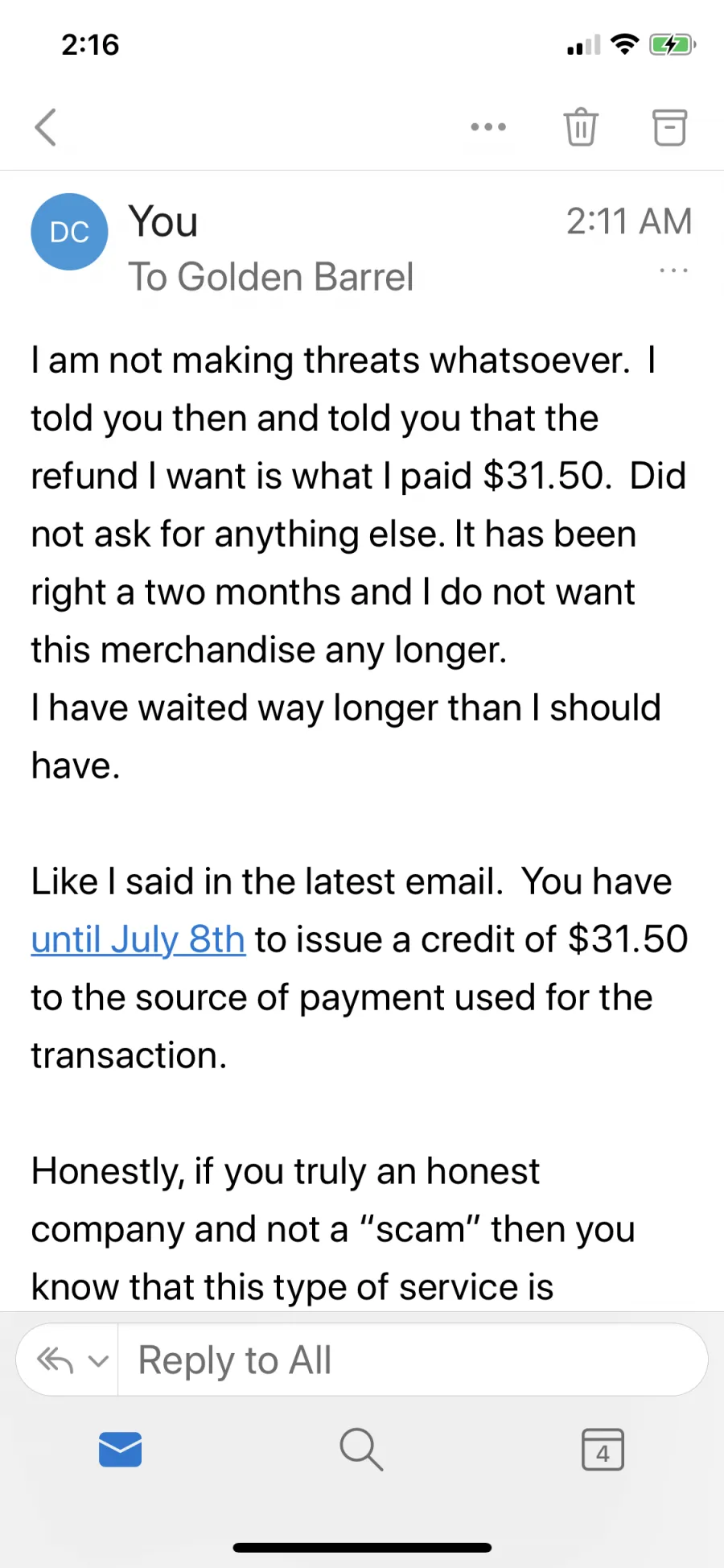724x1568 pixels.
Task: Open the DC sender avatar
Action: tap(69, 232)
